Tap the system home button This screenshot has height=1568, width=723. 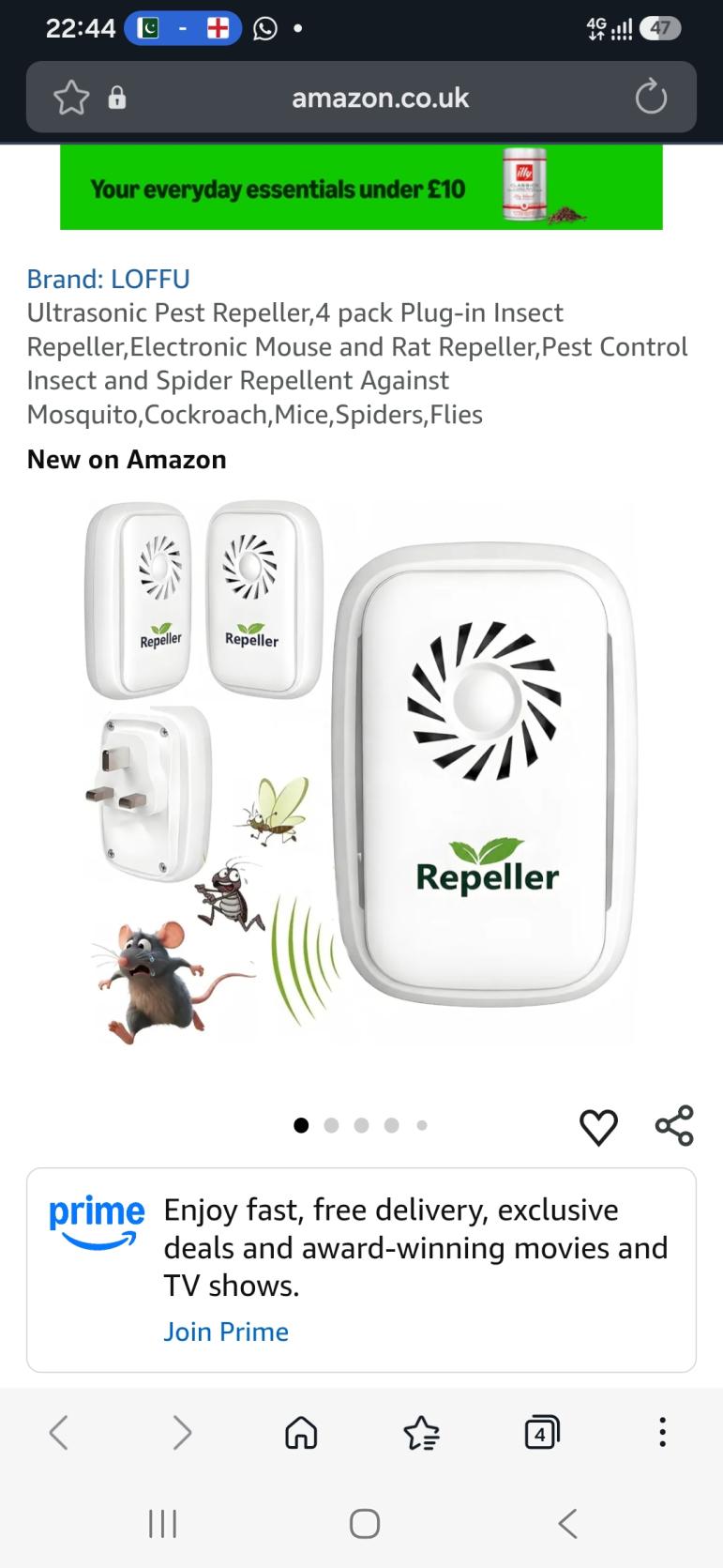pos(364,1523)
